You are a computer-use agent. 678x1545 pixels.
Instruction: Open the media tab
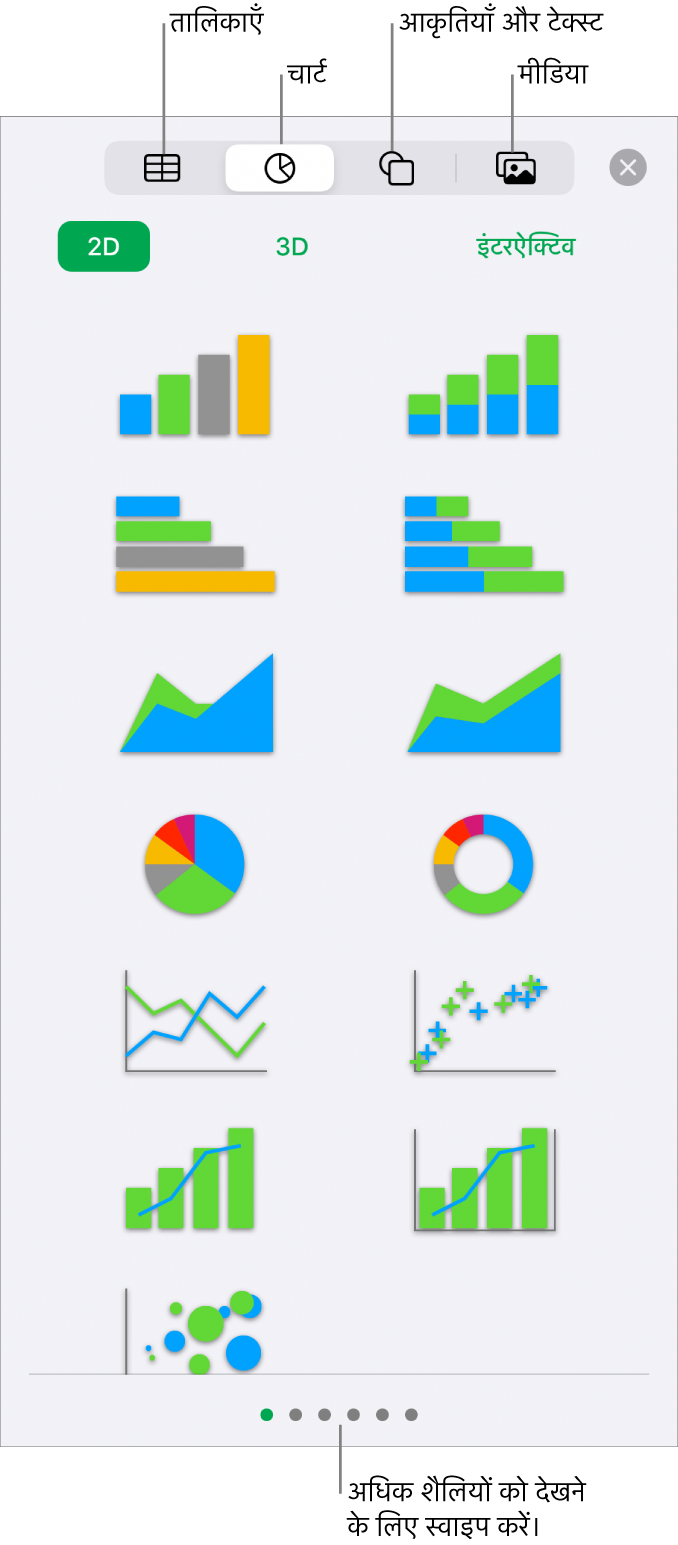[516, 168]
